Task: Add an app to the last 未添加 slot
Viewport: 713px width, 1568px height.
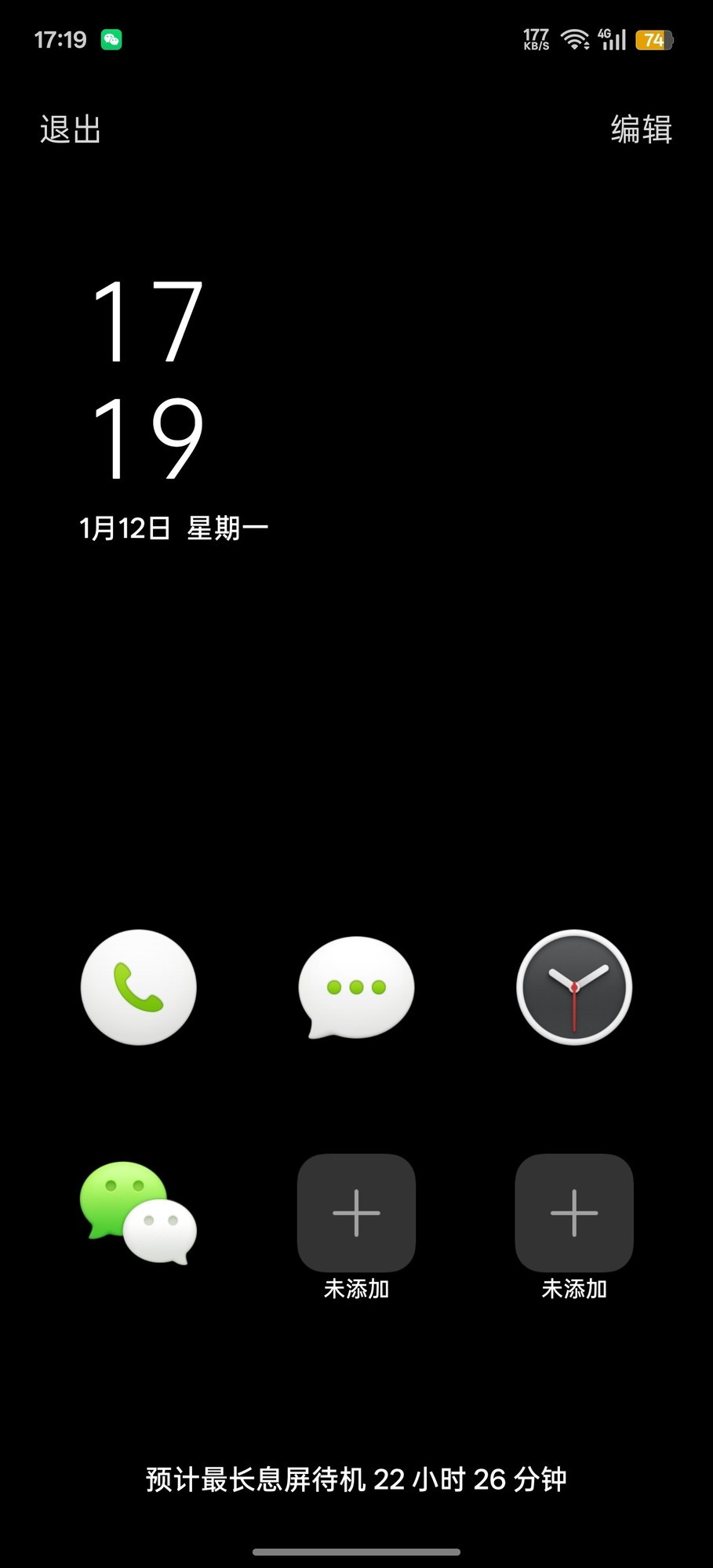Action: coord(573,1212)
